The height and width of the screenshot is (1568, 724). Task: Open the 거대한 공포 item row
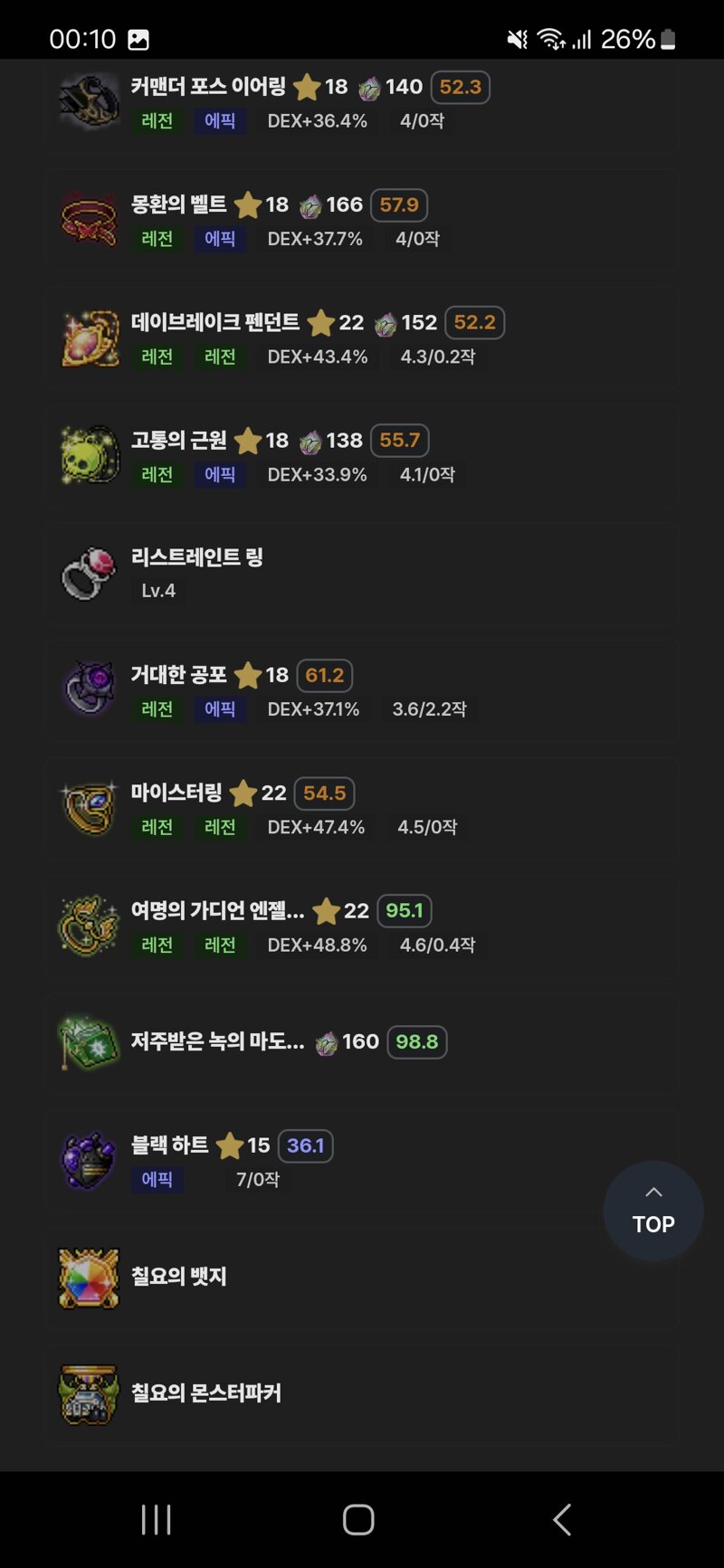[x=362, y=691]
